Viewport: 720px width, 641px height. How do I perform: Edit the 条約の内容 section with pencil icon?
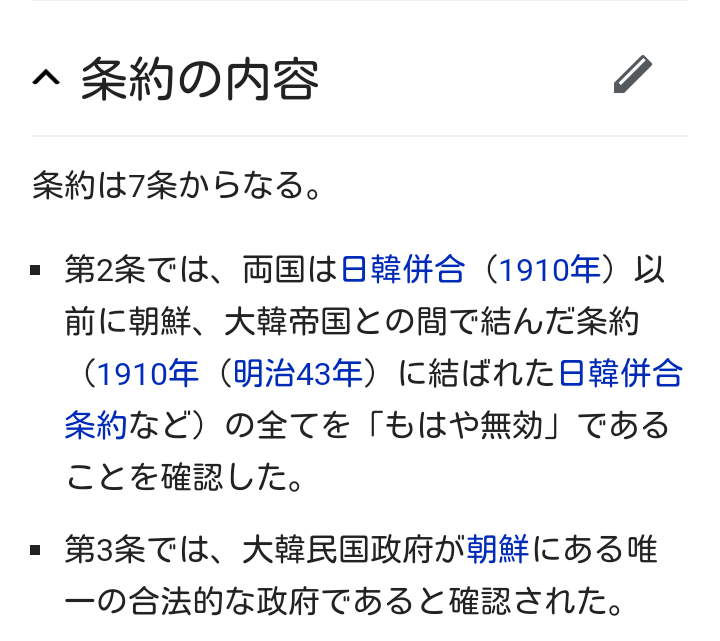click(632, 76)
